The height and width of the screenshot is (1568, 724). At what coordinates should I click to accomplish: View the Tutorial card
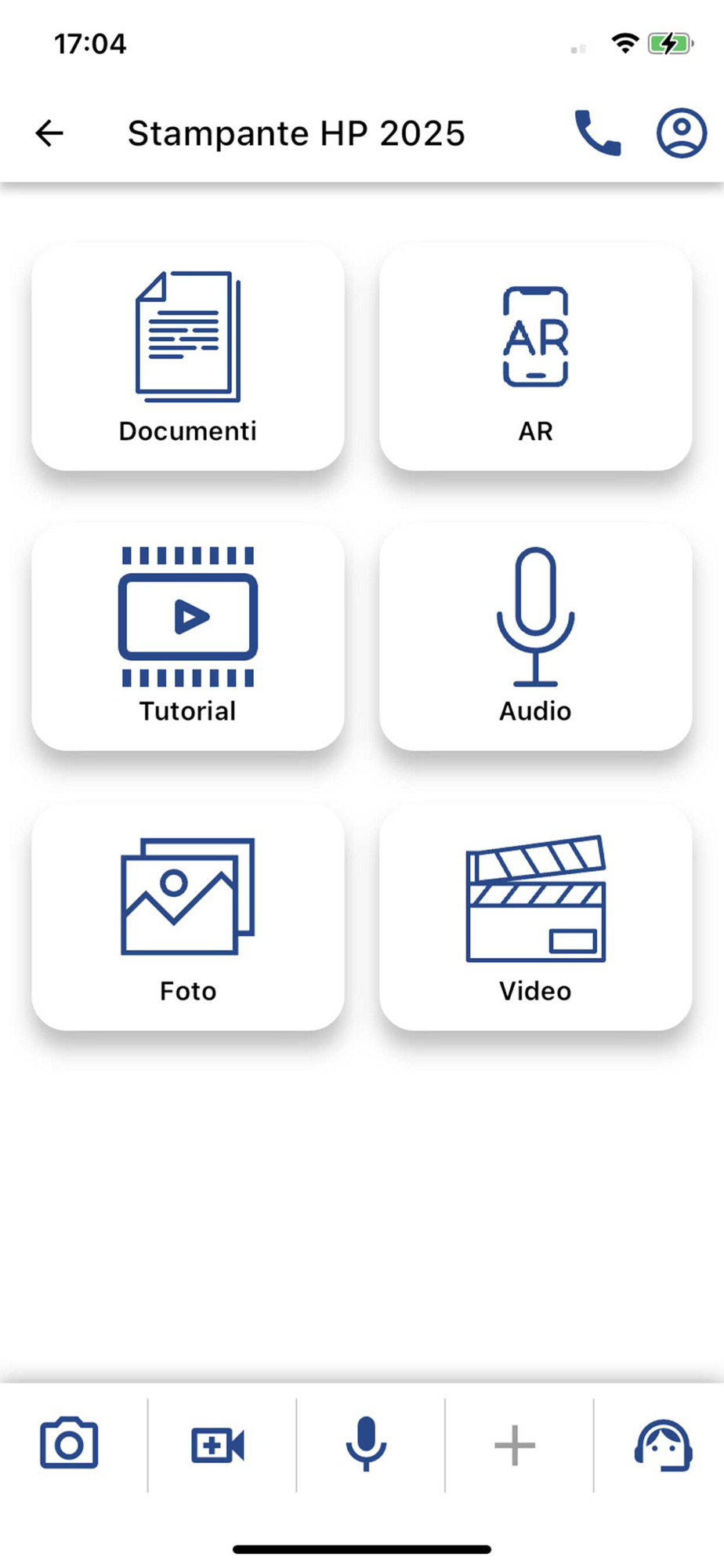pos(188,637)
